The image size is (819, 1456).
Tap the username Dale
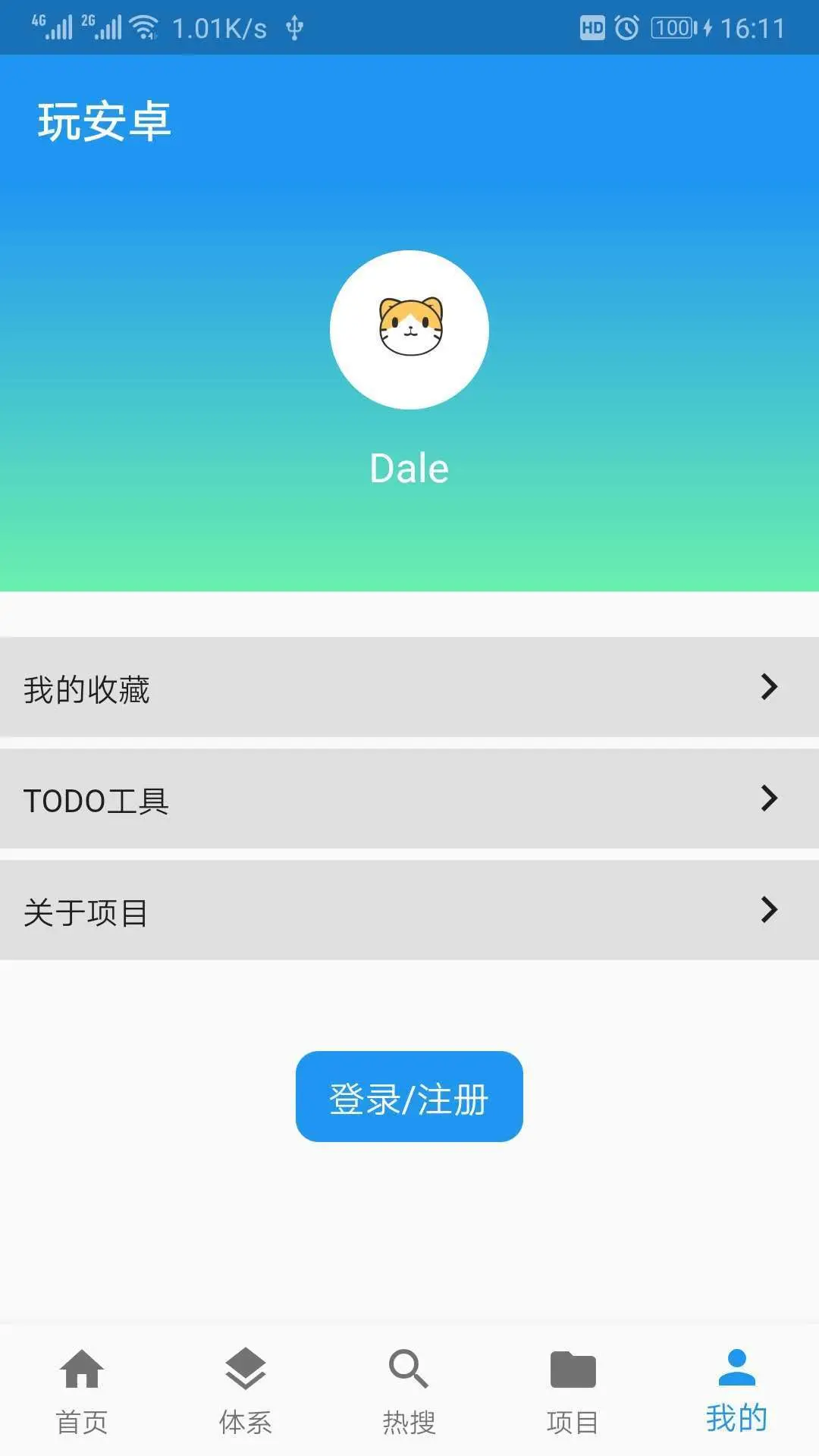(409, 468)
